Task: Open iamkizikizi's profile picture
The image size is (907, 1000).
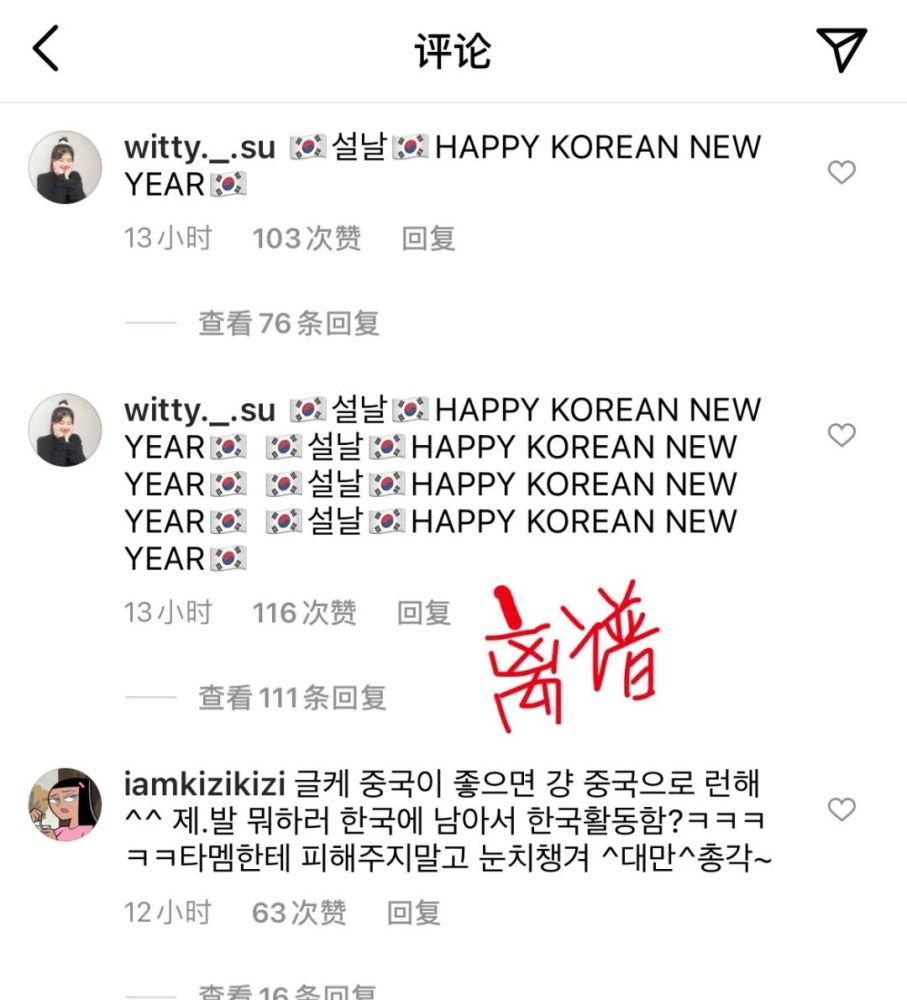Action: click(x=64, y=805)
